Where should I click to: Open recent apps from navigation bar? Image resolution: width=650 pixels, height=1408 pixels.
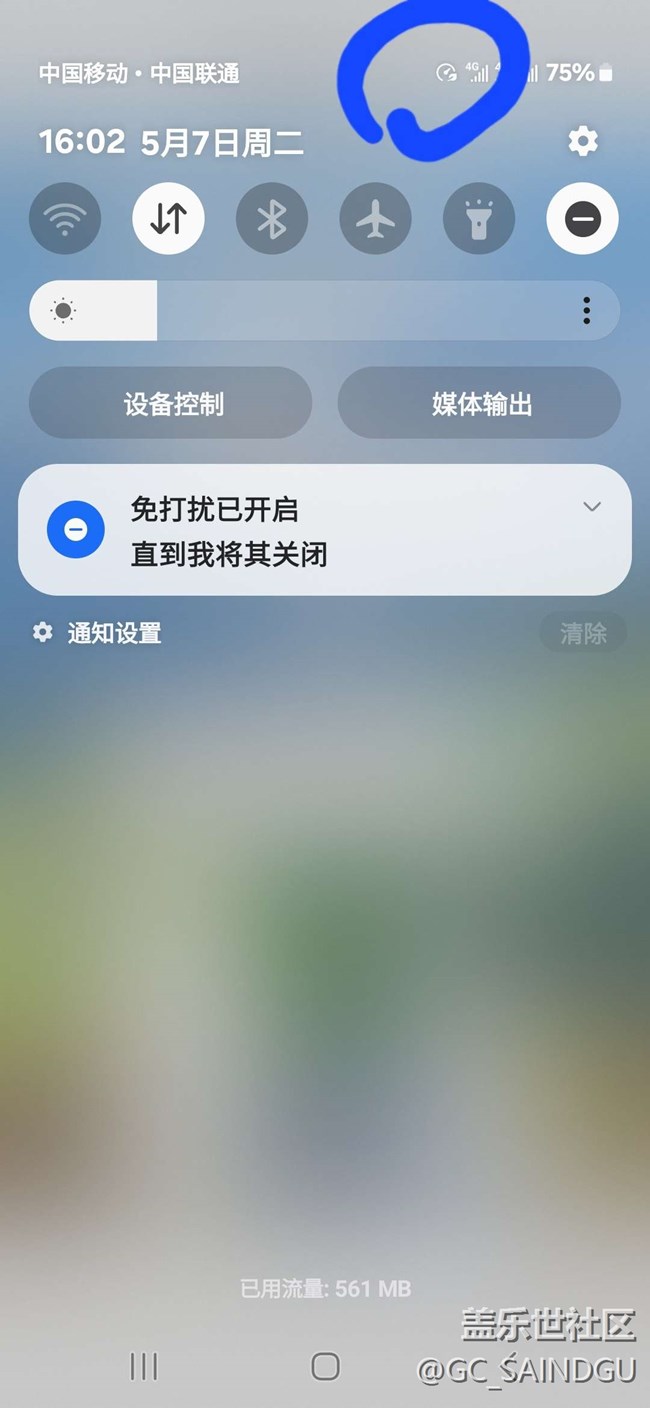[144, 1366]
